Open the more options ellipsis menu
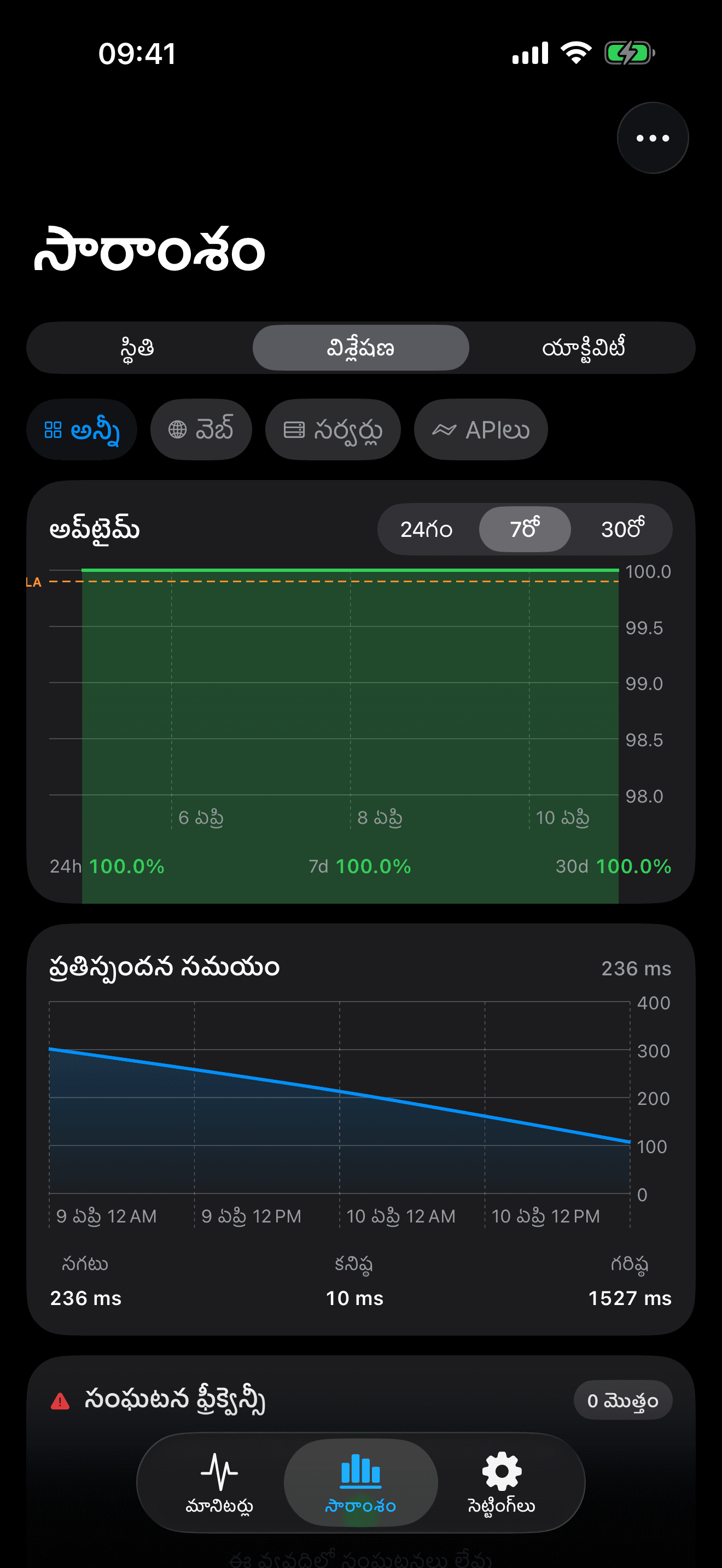 652,138
